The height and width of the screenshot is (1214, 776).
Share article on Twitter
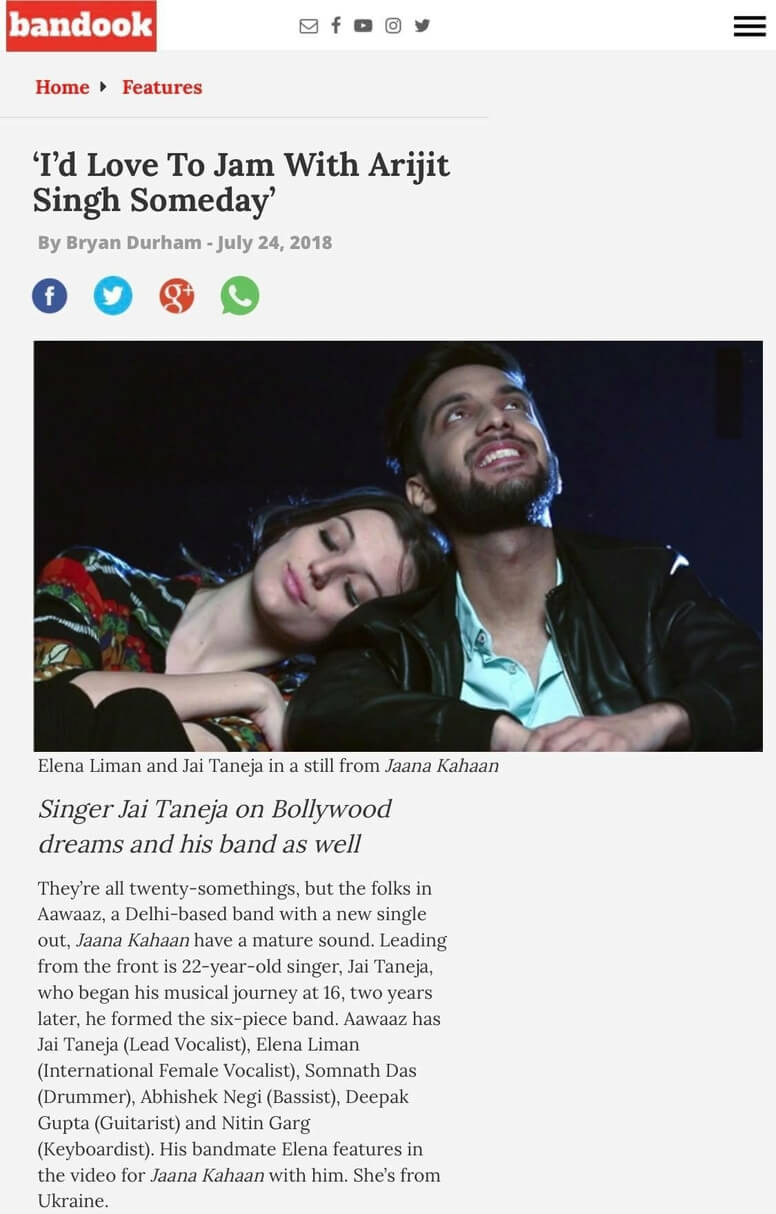point(113,296)
